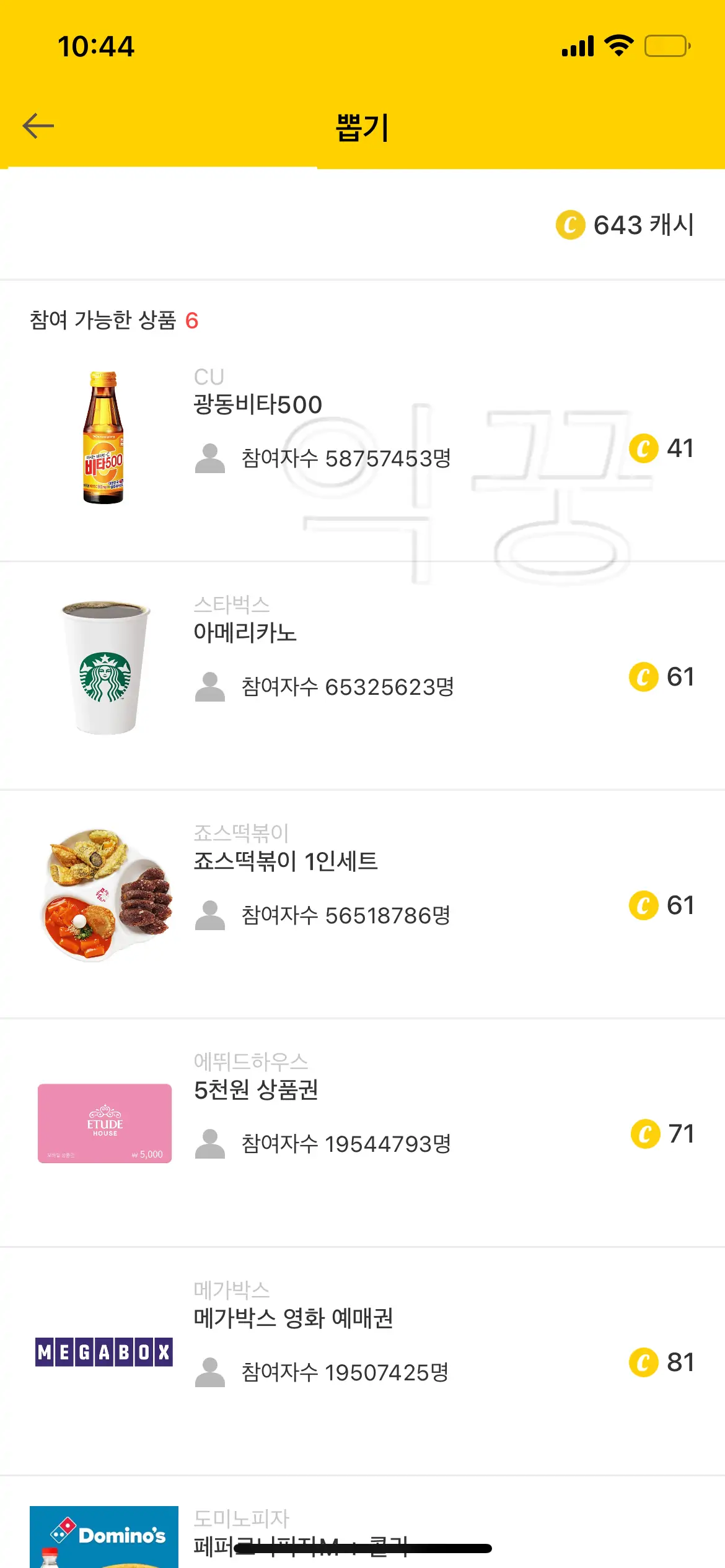This screenshot has width=725, height=1568.
Task: Tap the coin icon next to 41 cash price
Action: (644, 448)
